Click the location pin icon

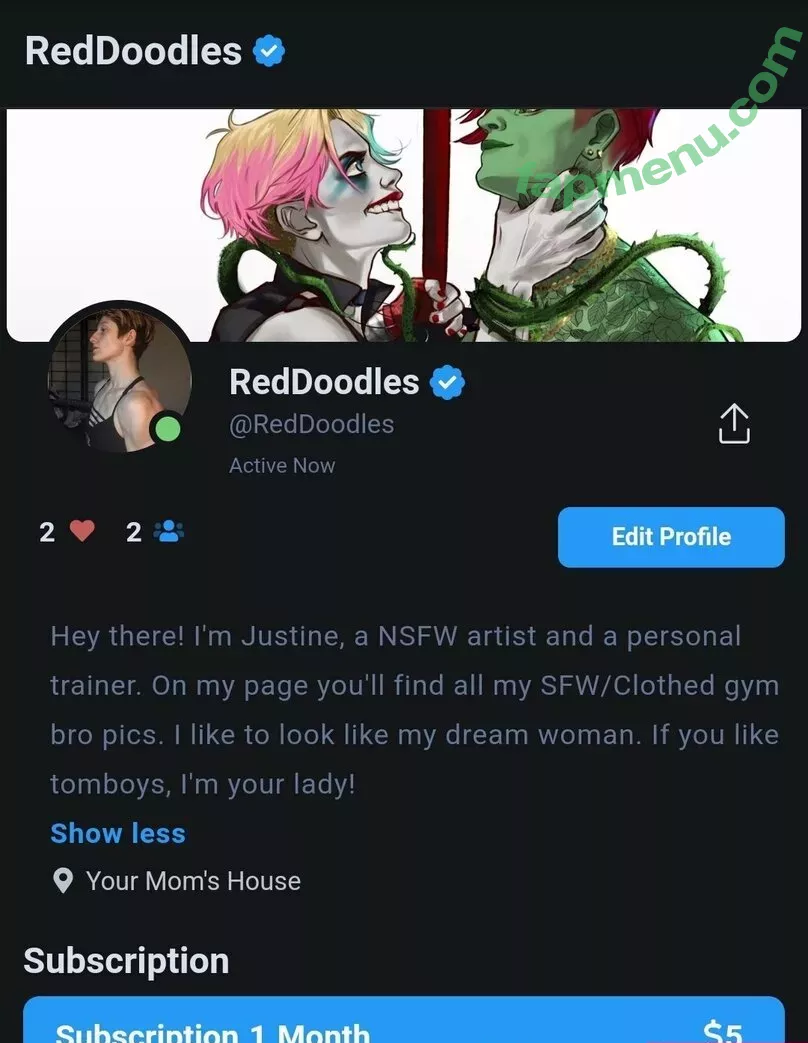[x=63, y=880]
